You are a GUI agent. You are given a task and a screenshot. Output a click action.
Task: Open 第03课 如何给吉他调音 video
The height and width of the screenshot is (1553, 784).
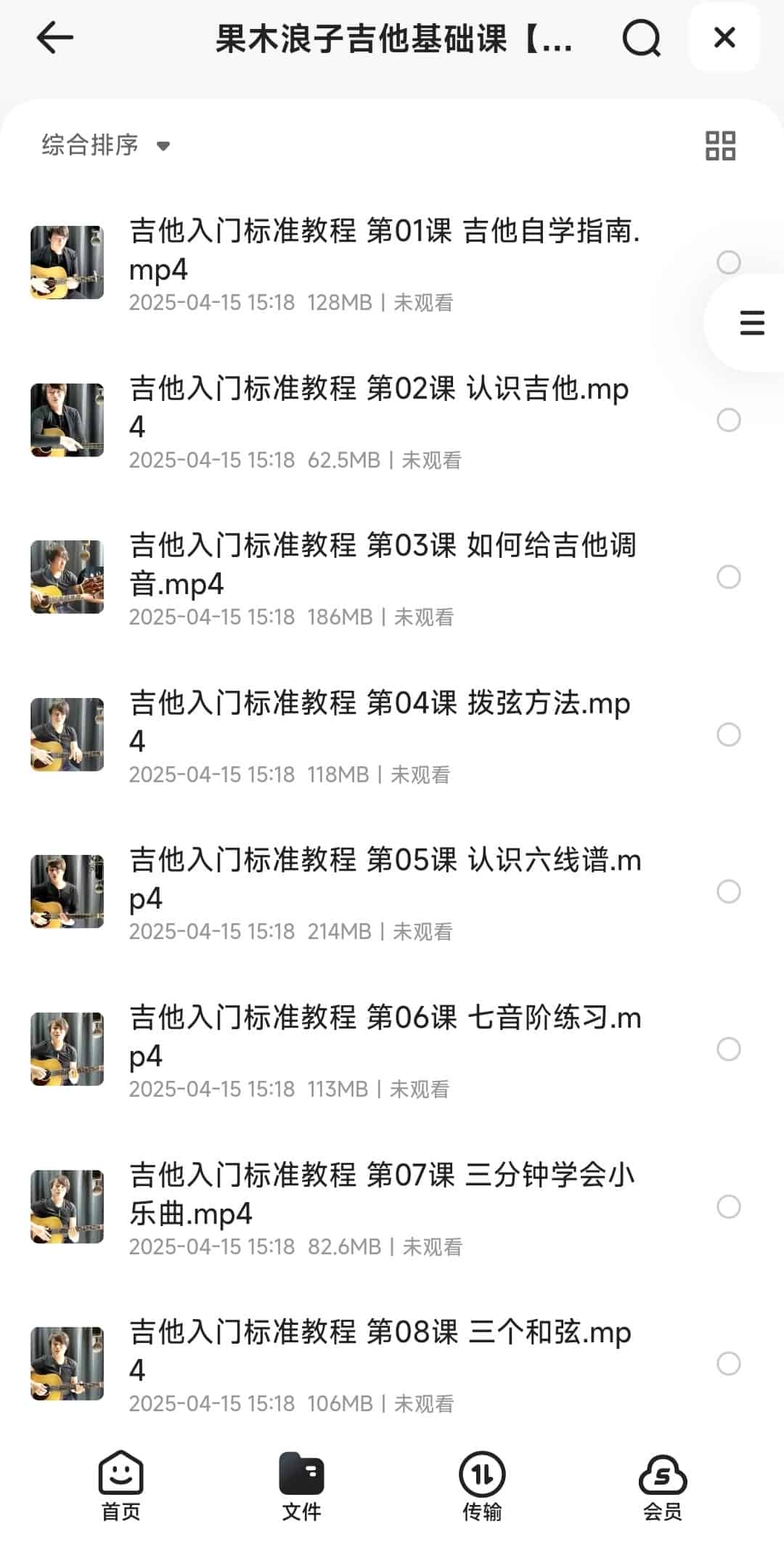pyautogui.click(x=383, y=564)
